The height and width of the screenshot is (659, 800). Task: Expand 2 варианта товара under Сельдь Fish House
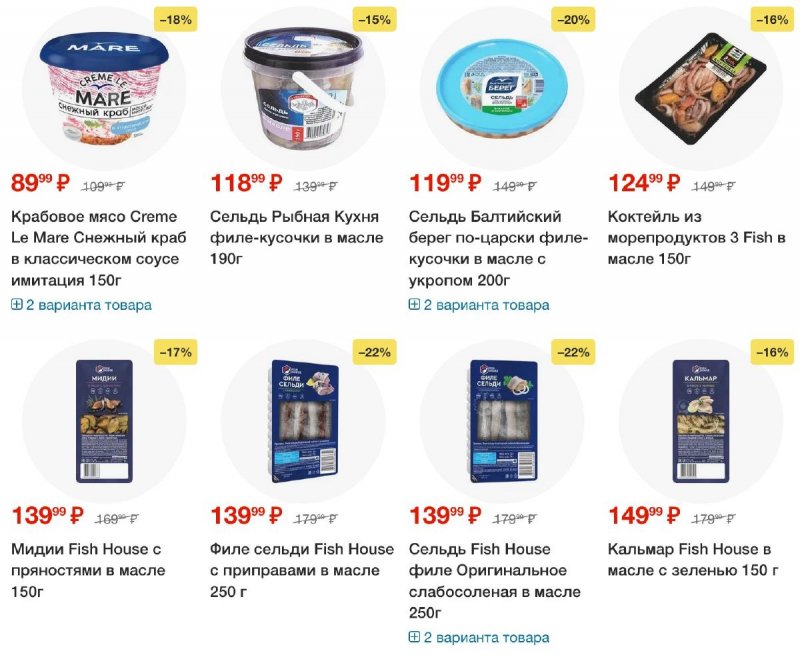[480, 637]
